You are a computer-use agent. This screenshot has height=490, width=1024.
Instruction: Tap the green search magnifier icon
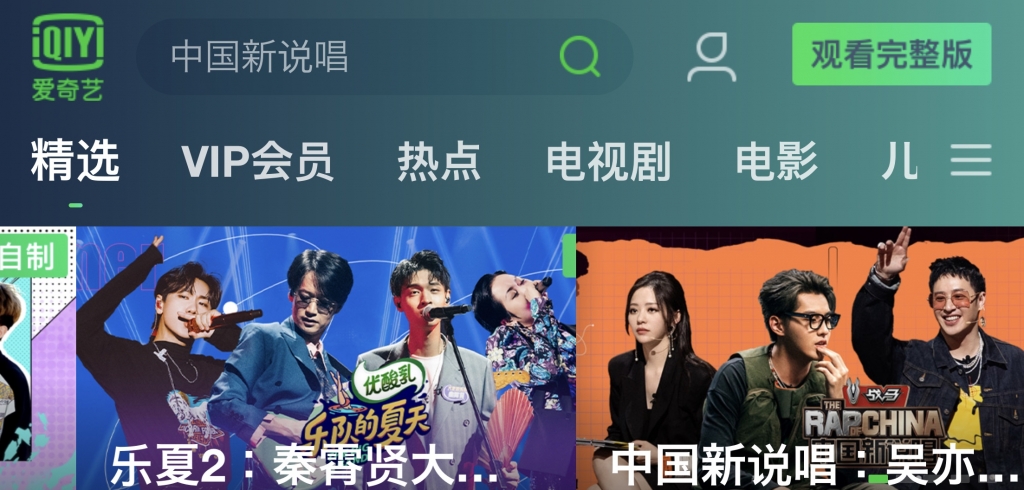[579, 56]
